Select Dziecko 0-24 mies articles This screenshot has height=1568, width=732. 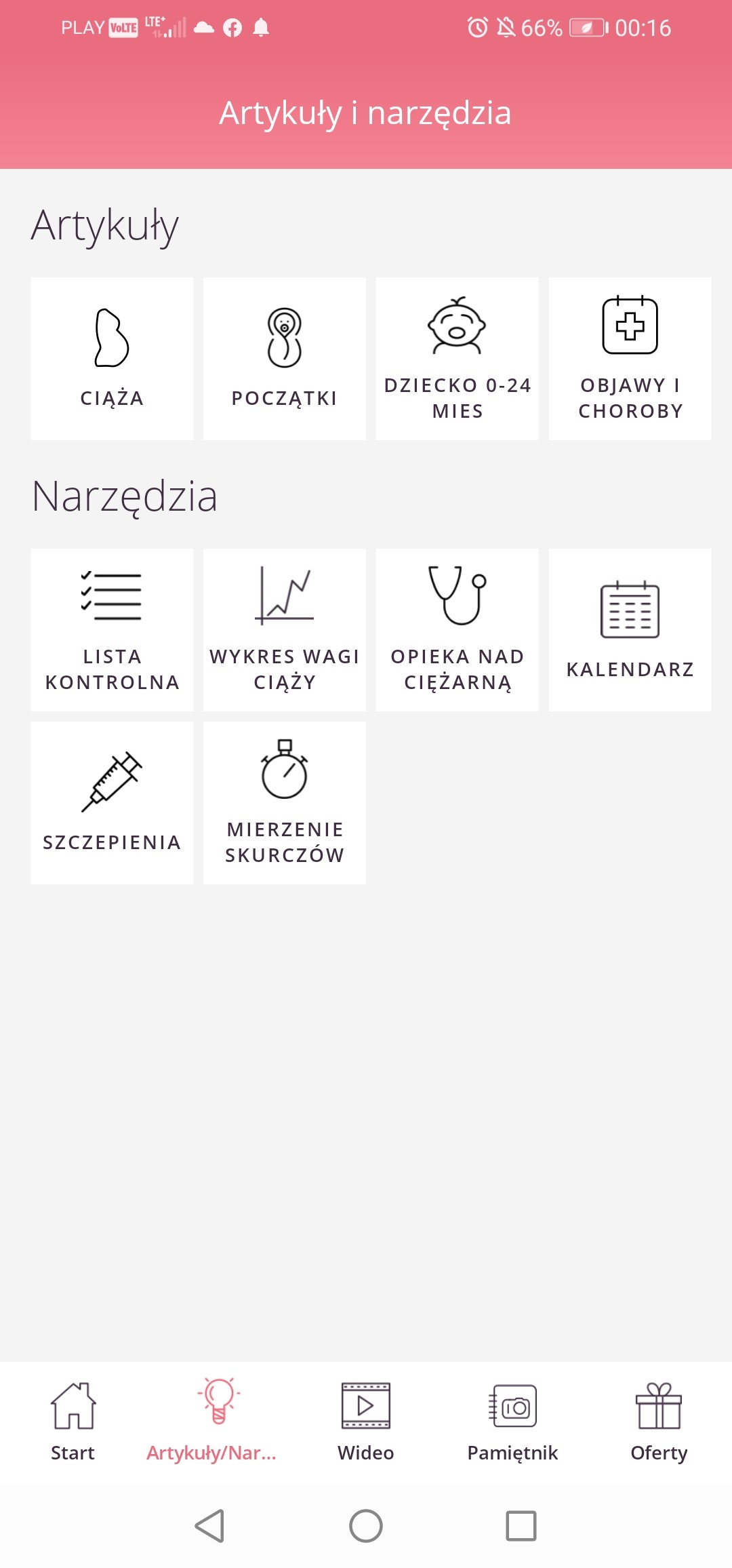tap(457, 359)
